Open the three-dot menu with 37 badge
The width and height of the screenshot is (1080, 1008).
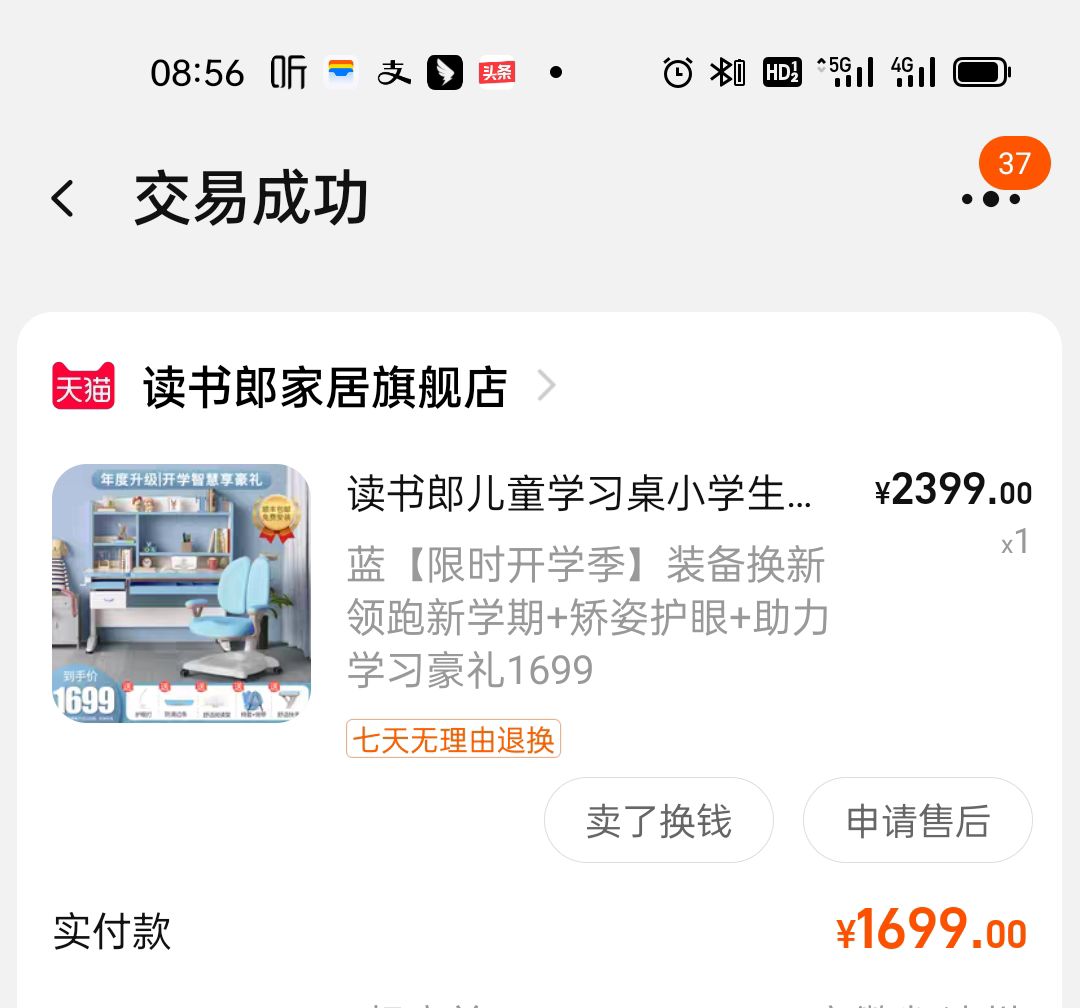click(x=990, y=198)
